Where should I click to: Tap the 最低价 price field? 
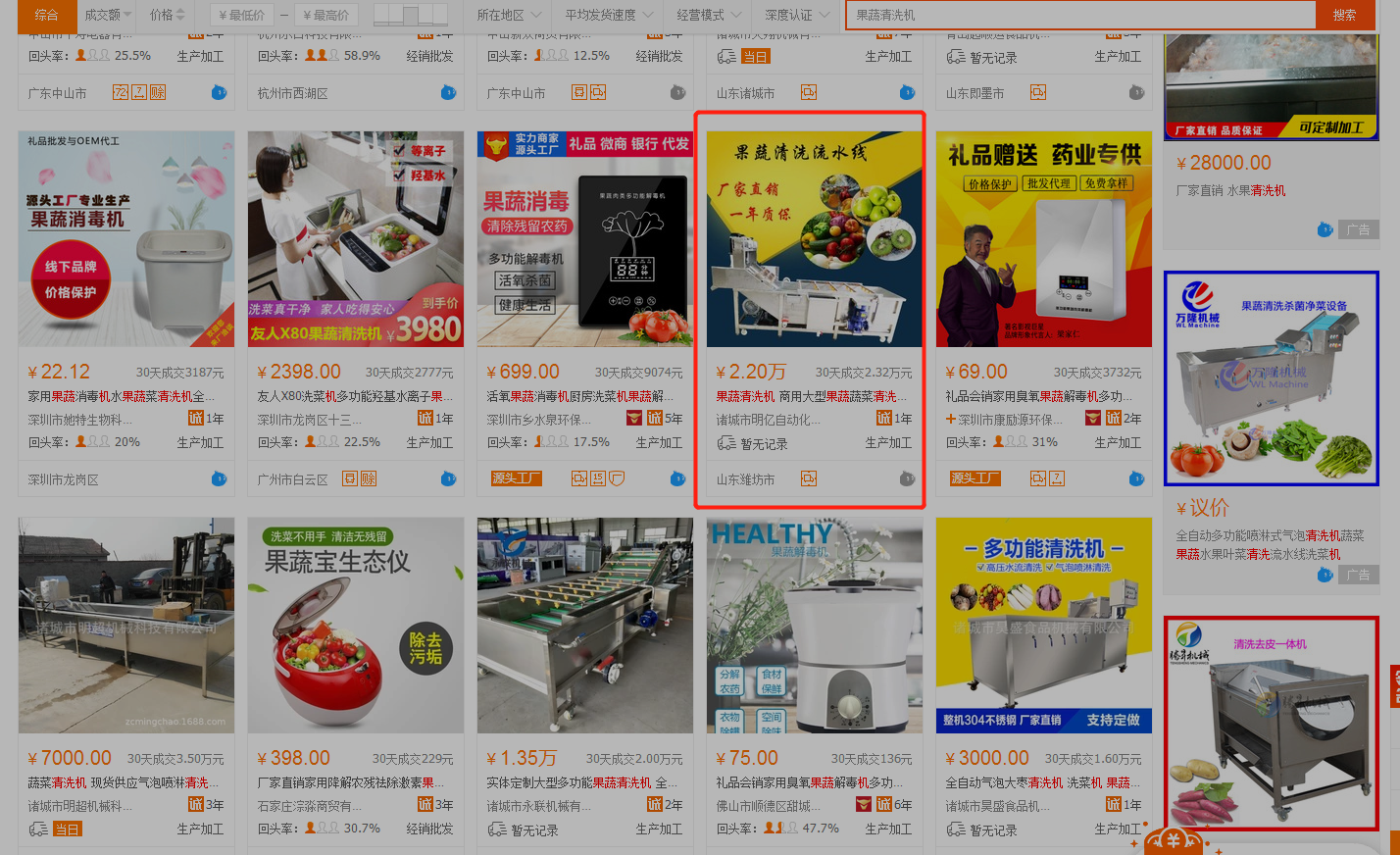click(242, 15)
